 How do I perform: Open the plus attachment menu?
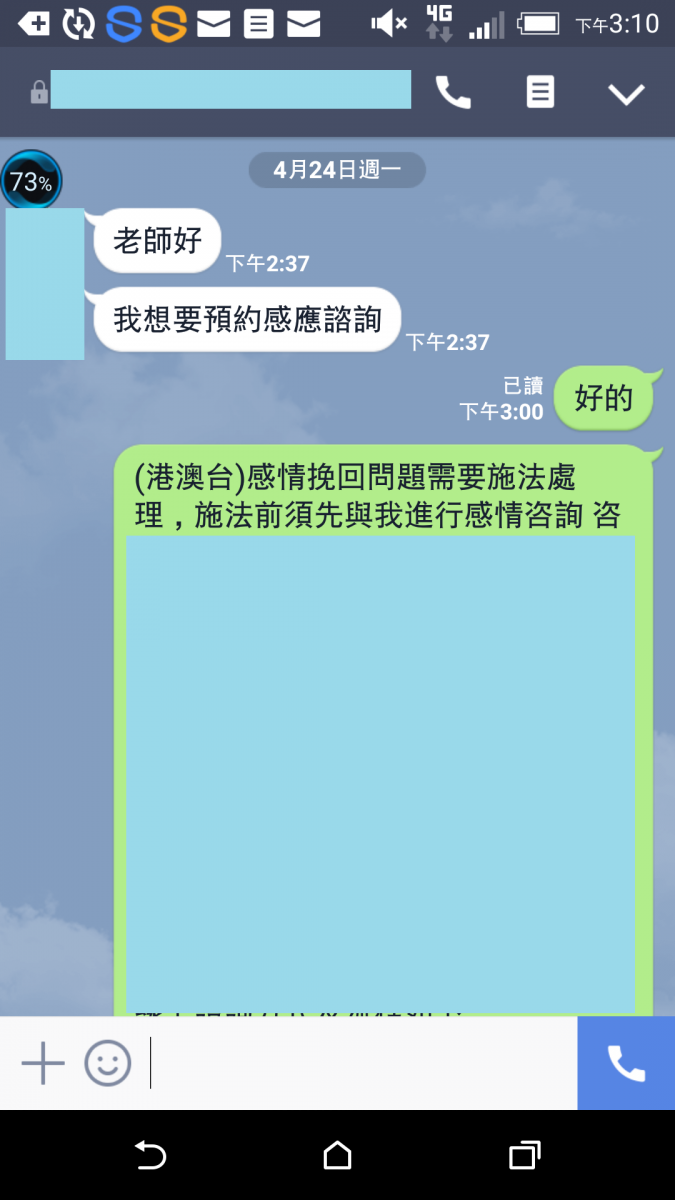click(43, 1063)
